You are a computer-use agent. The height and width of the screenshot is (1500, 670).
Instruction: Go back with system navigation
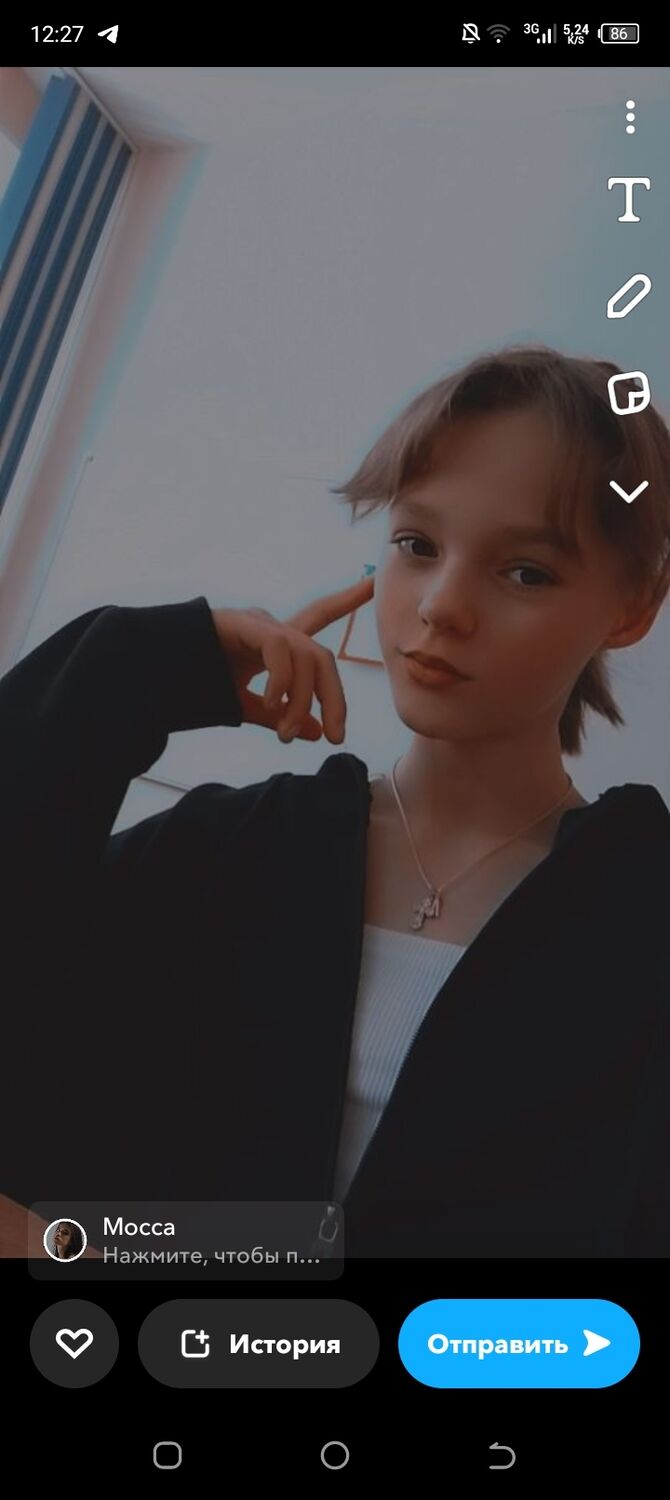tap(501, 1455)
